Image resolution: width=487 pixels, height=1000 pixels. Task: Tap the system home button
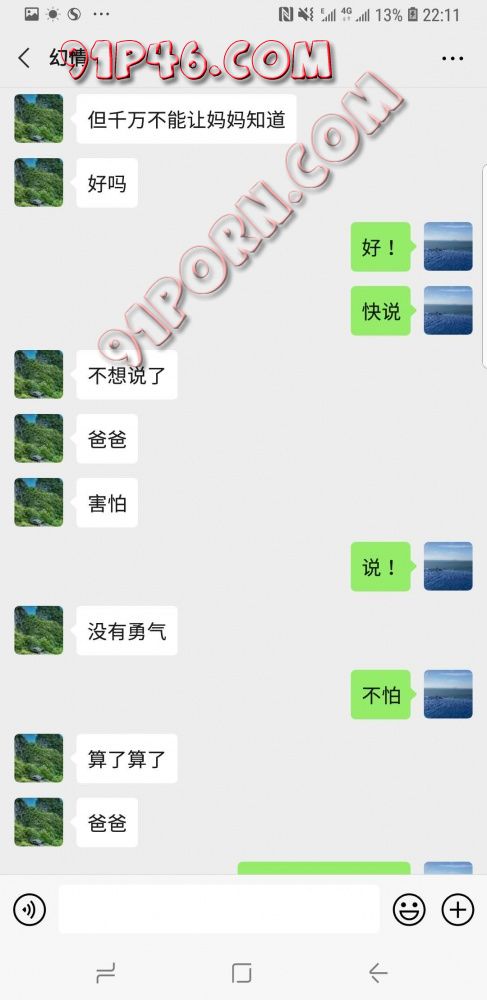tap(242, 973)
